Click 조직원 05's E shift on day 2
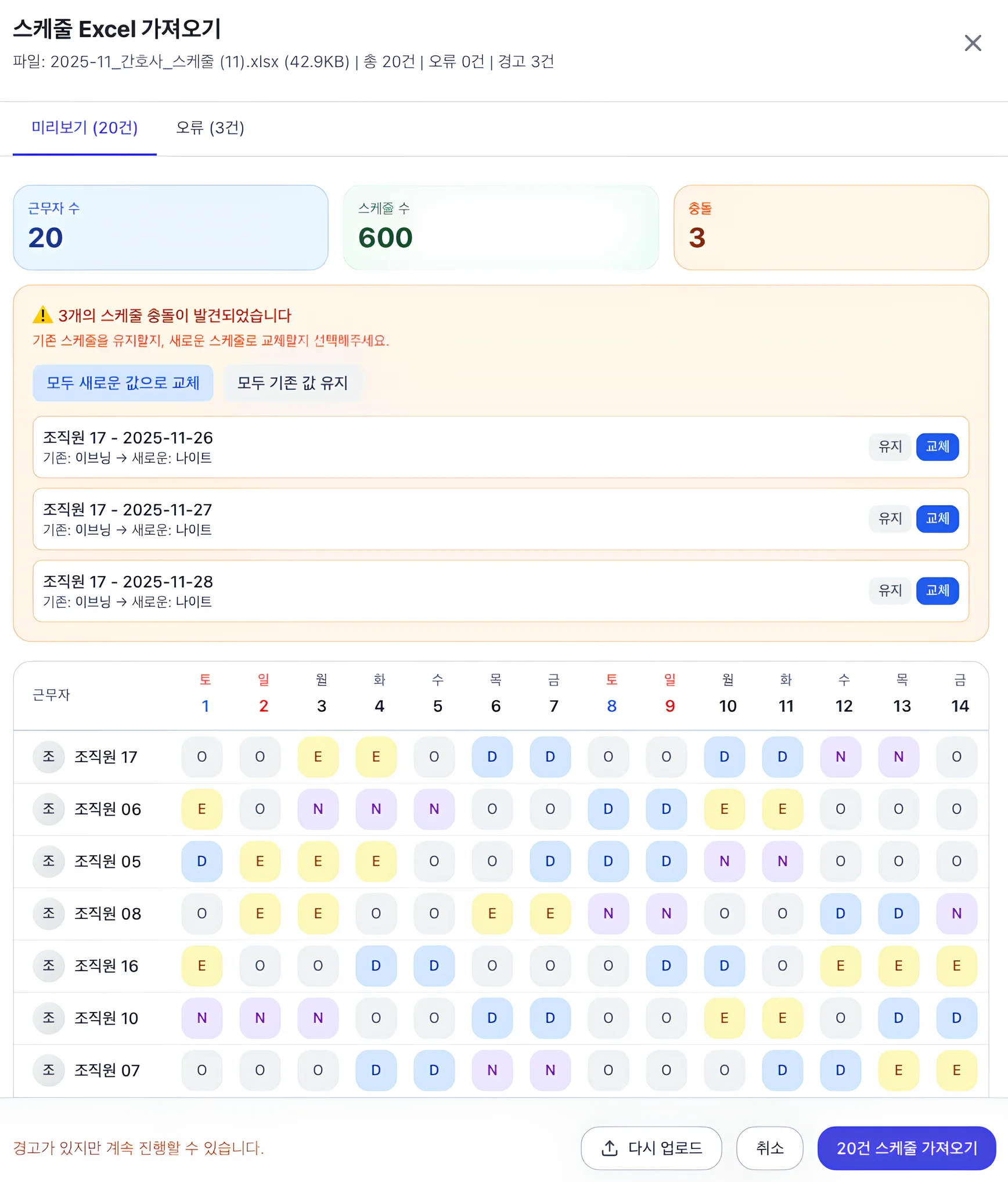Screen dimensions: 1008x1182 pyautogui.click(x=260, y=862)
